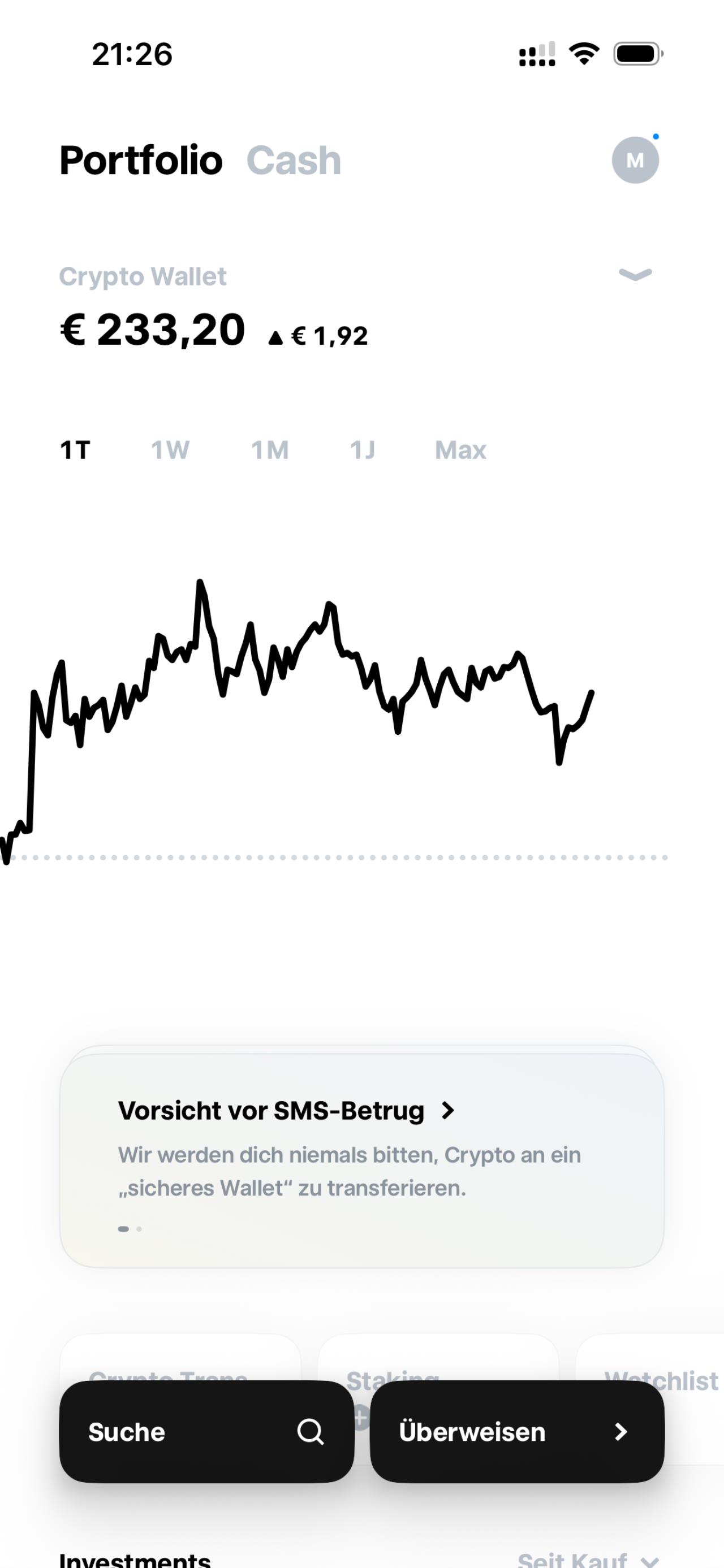This screenshot has width=724, height=1568.
Task: Select the 1T daily range
Action: click(x=75, y=451)
